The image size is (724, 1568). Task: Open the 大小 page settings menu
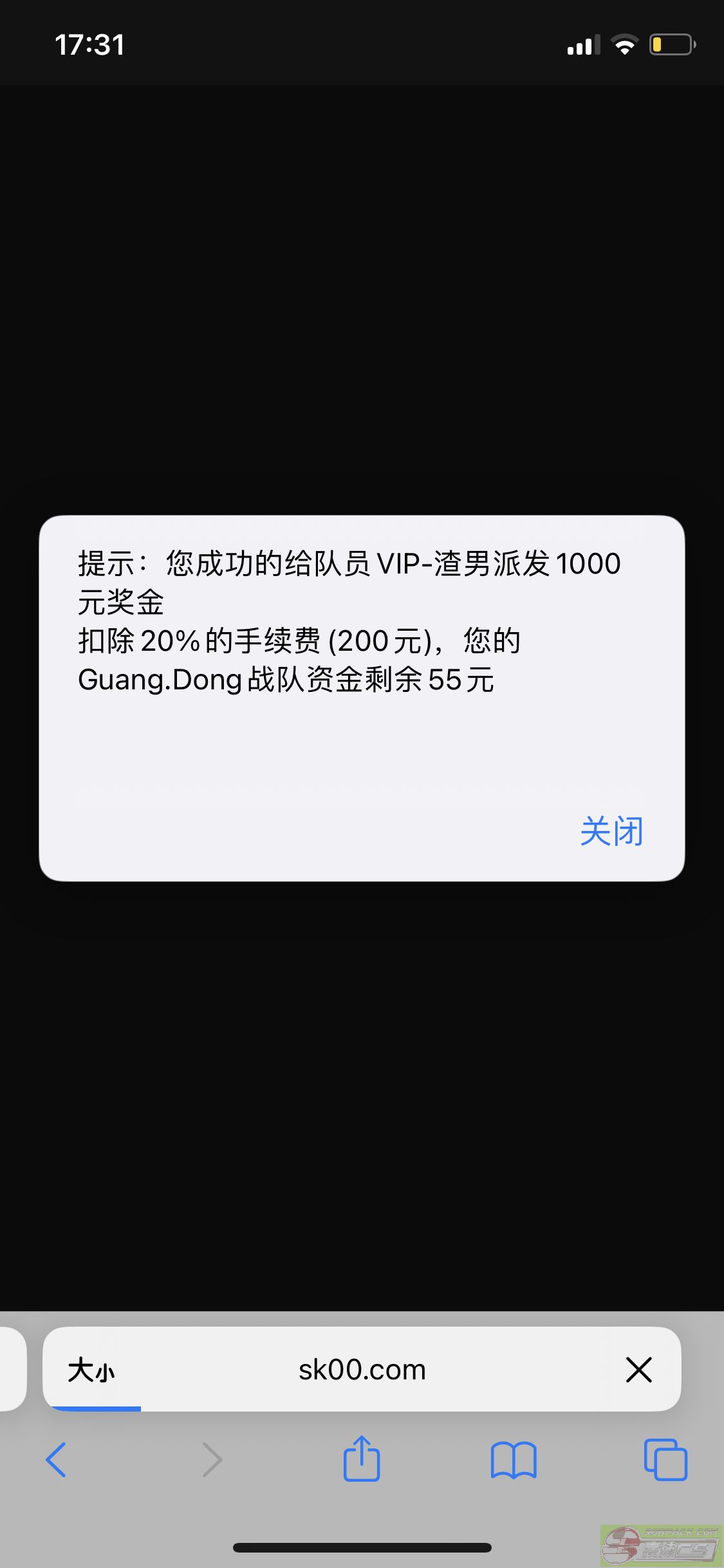[91, 1370]
